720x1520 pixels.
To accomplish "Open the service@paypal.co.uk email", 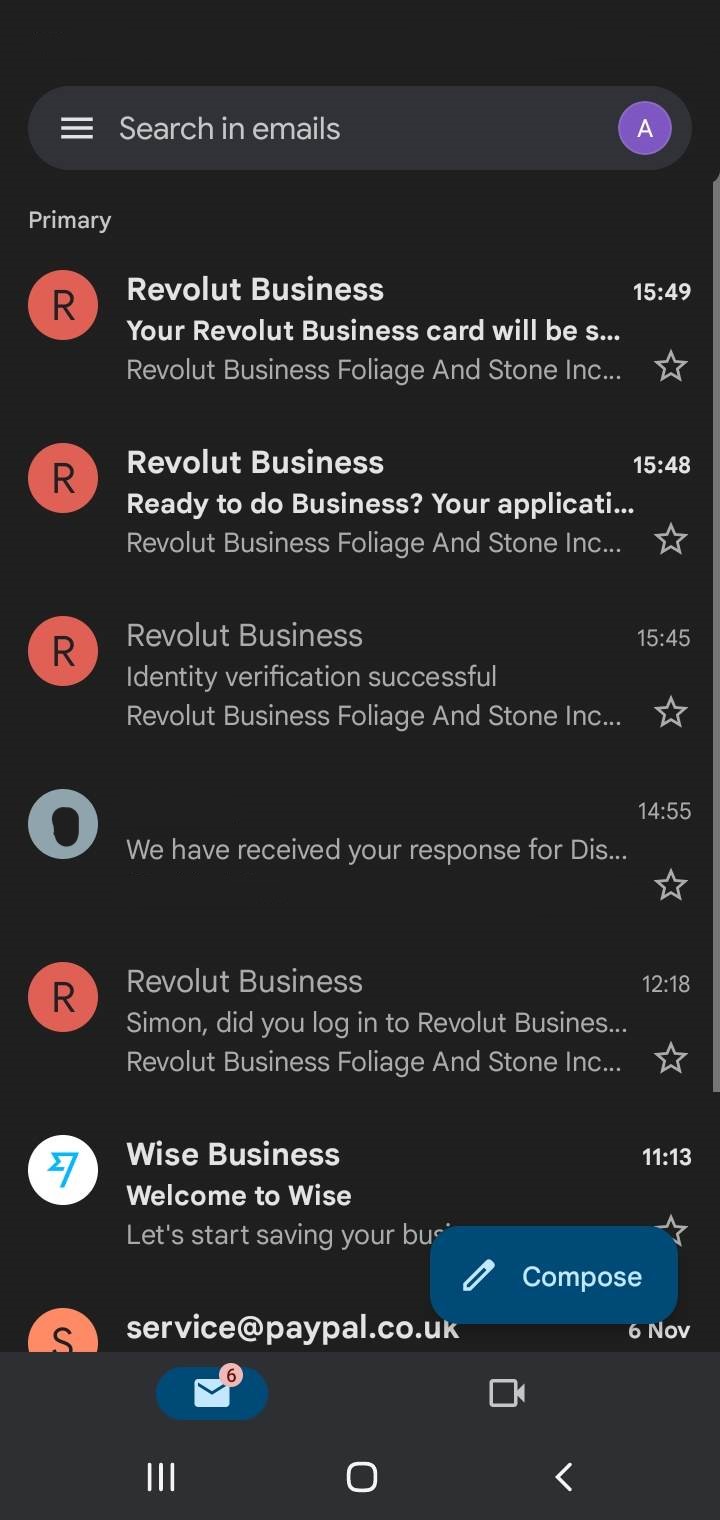I will coord(292,1330).
